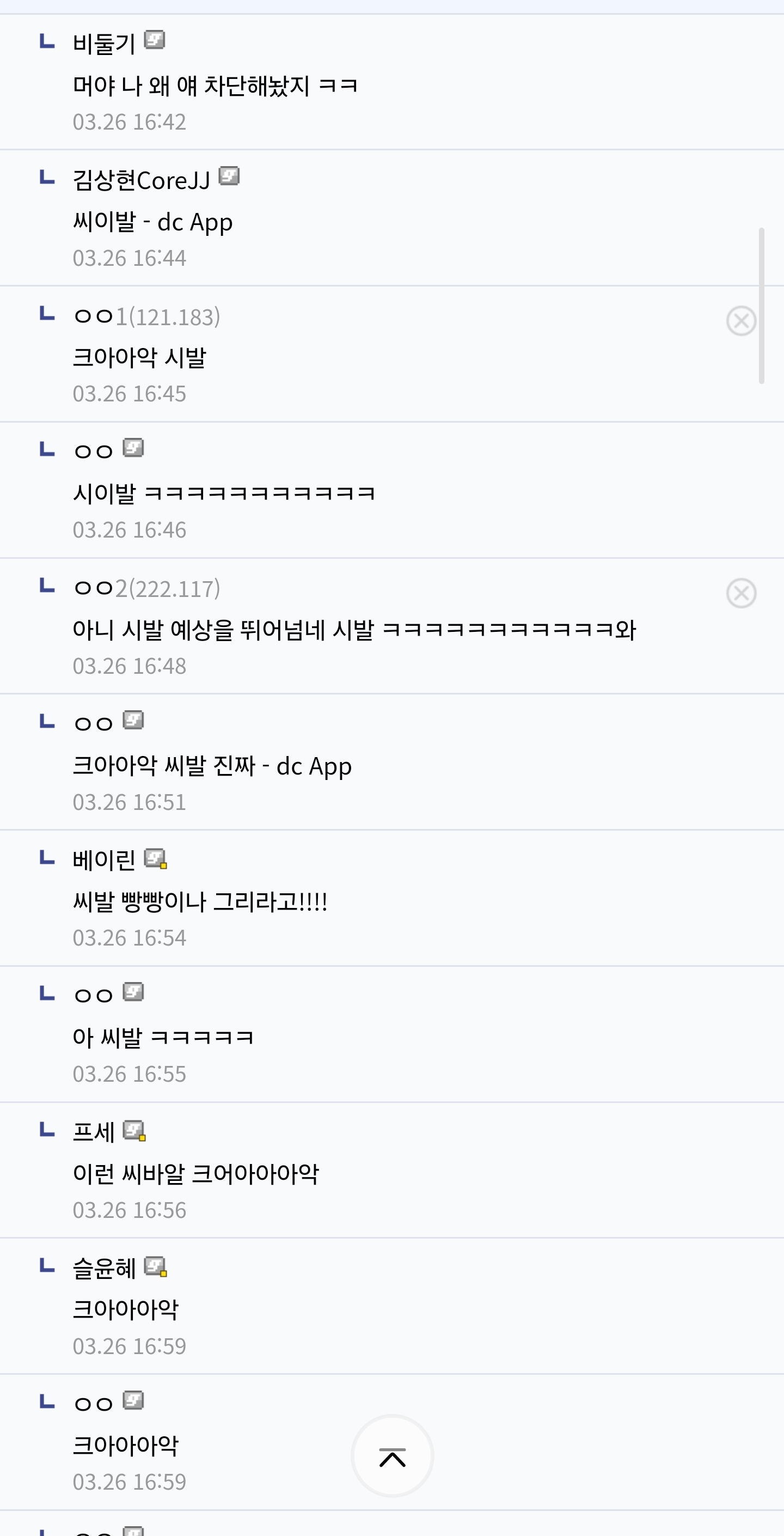
Task: Delete the comment by ㅇㅇ1(121.183)
Action: click(741, 321)
